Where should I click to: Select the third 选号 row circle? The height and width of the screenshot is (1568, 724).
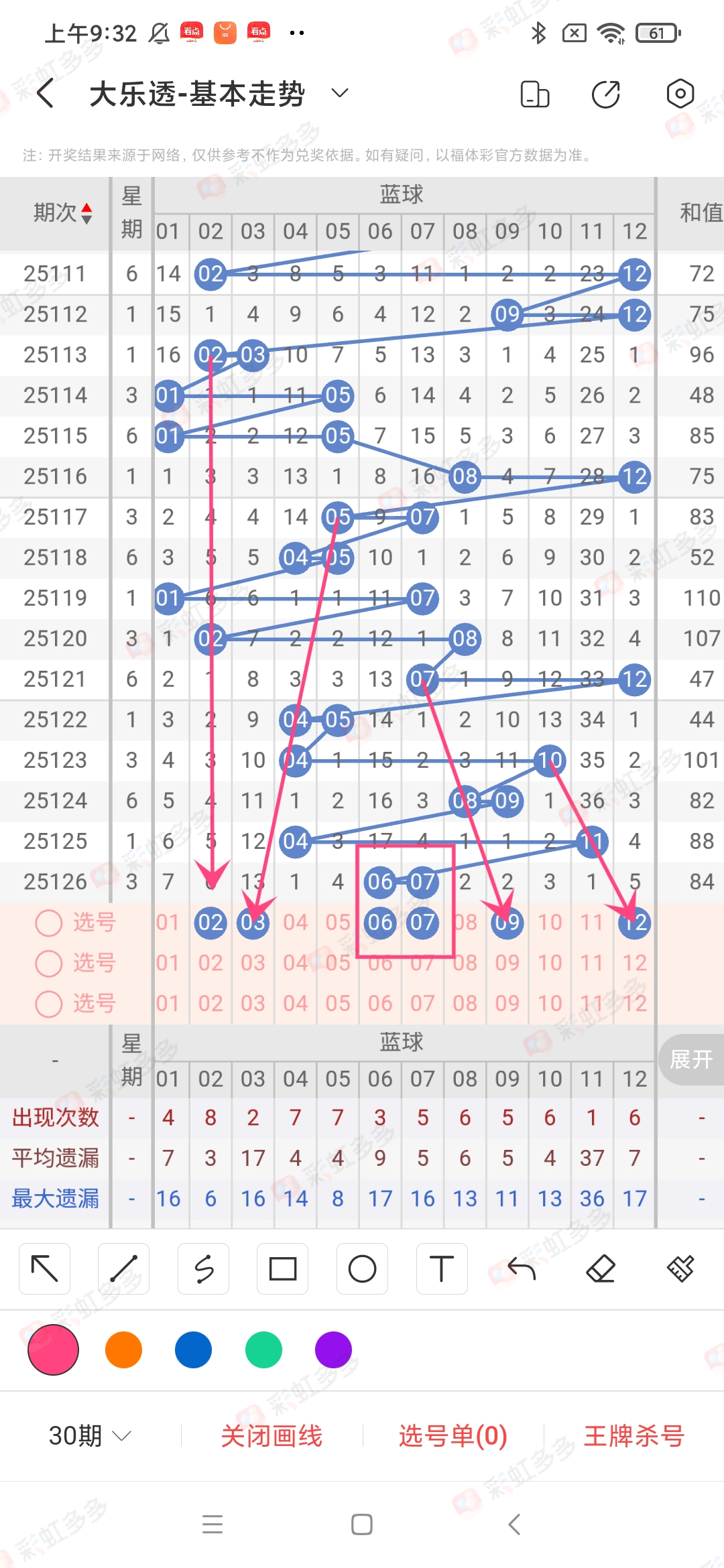click(48, 1003)
